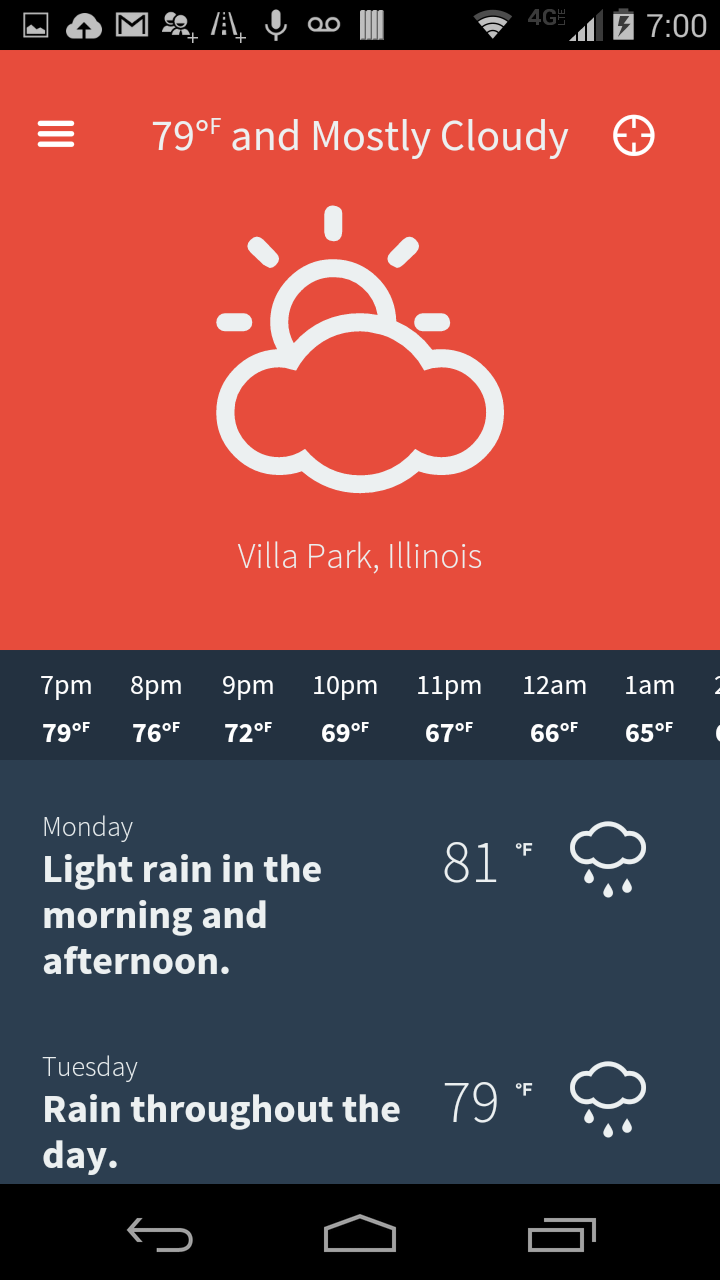Screen dimensions: 720x1280
Task: Open Gmail from the status bar
Action: click(131, 25)
